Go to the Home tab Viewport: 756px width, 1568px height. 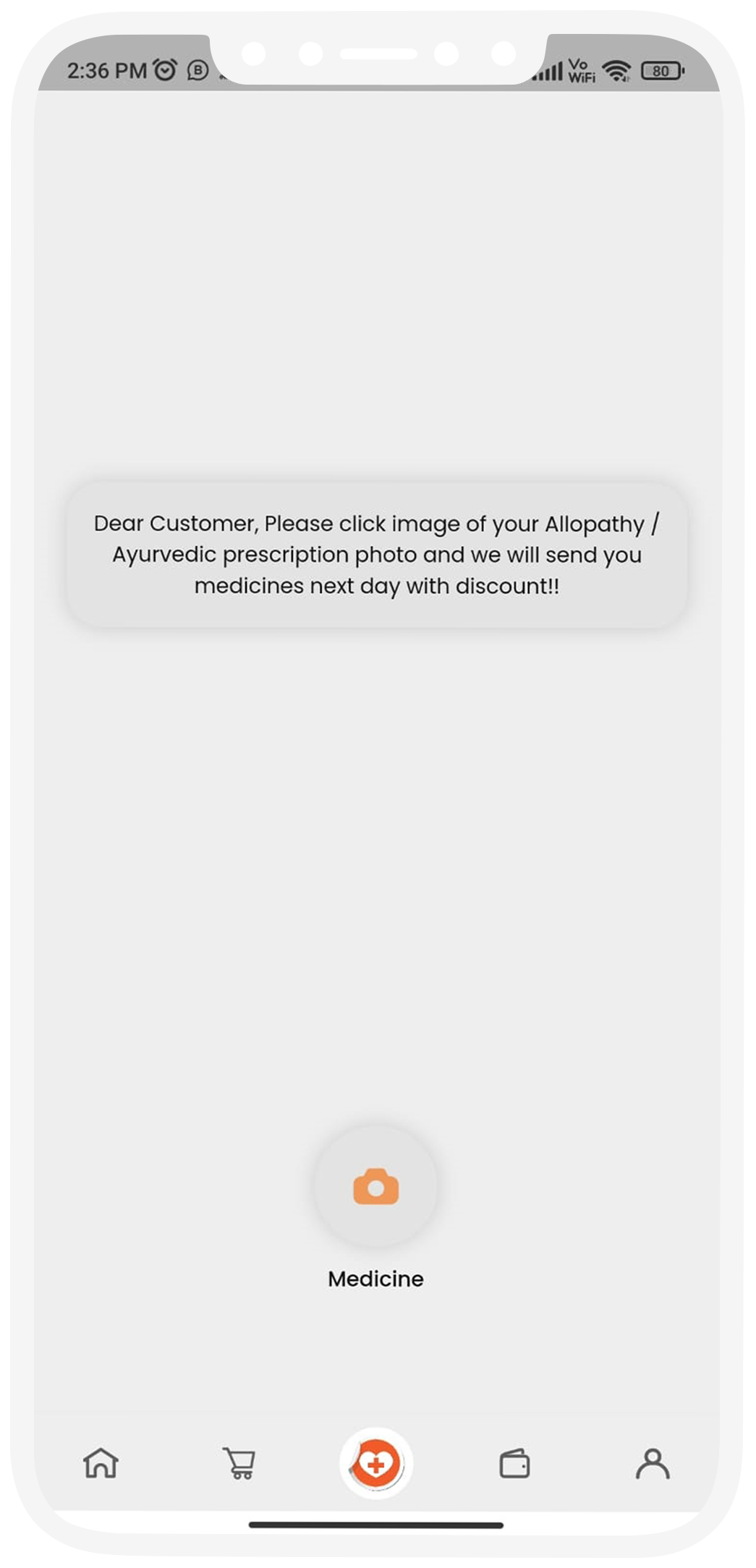[101, 1463]
